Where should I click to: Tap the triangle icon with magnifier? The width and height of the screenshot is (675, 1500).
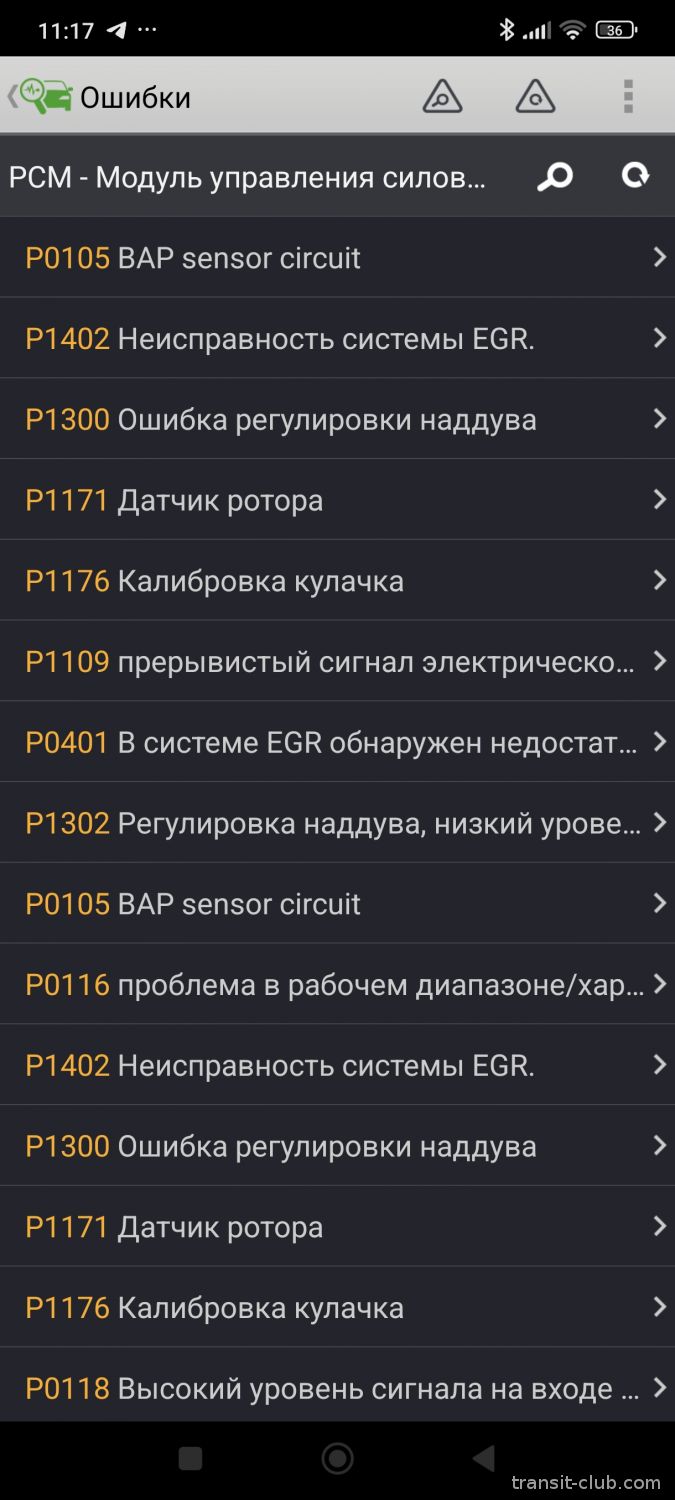[x=442, y=97]
